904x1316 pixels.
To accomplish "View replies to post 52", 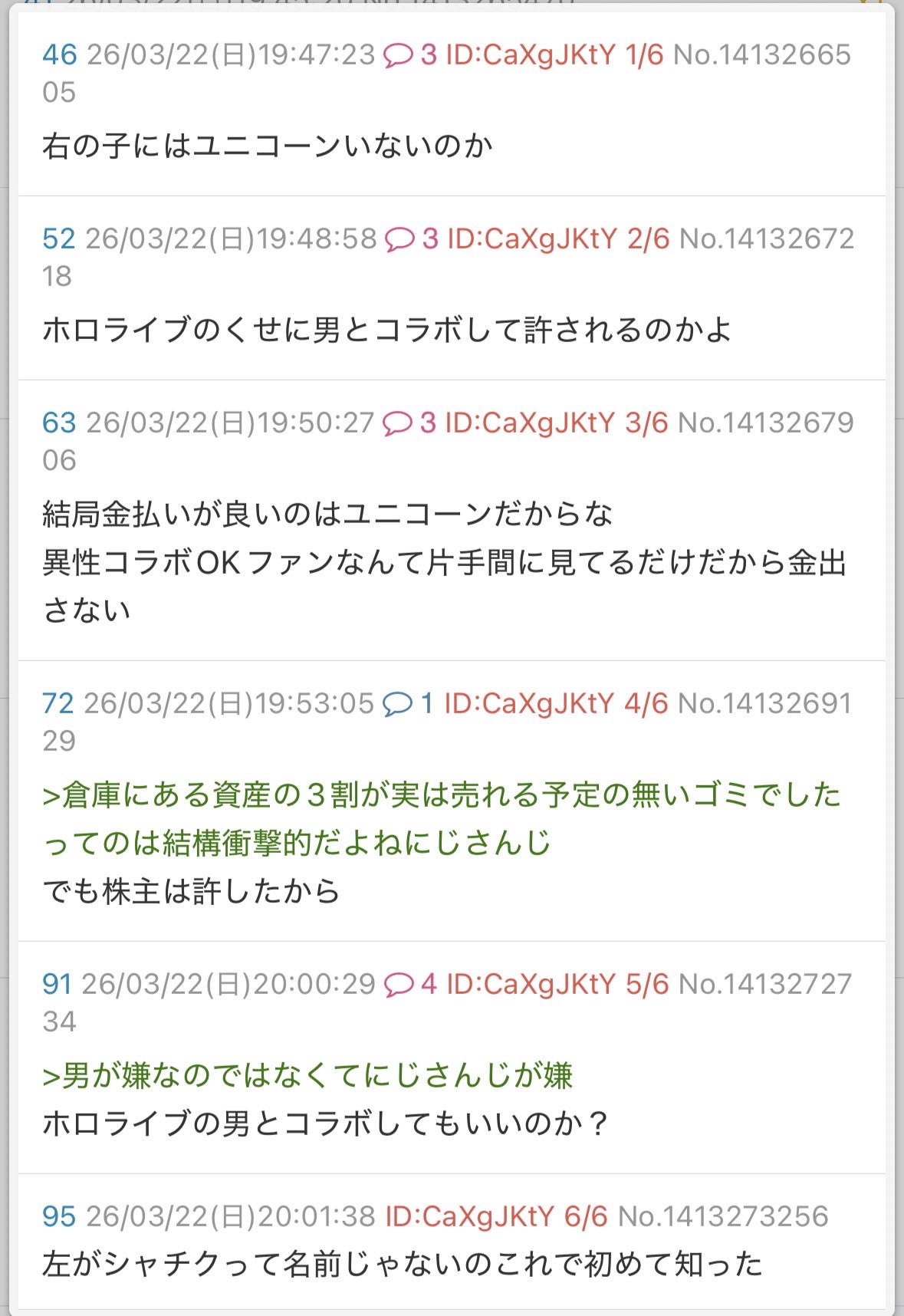I will [x=411, y=239].
